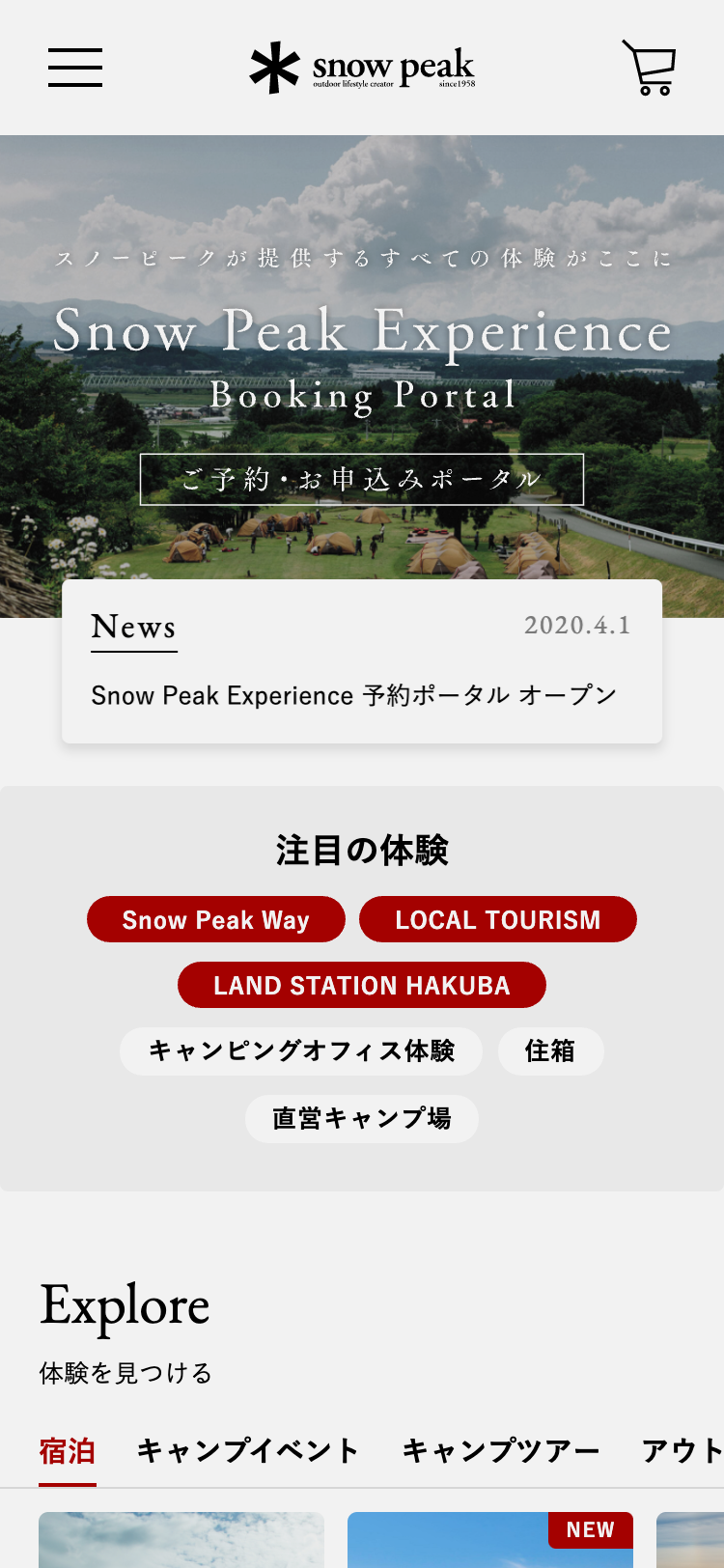Open the News item about 予約ポータル オープン
This screenshot has width=724, height=1568.
[x=353, y=695]
